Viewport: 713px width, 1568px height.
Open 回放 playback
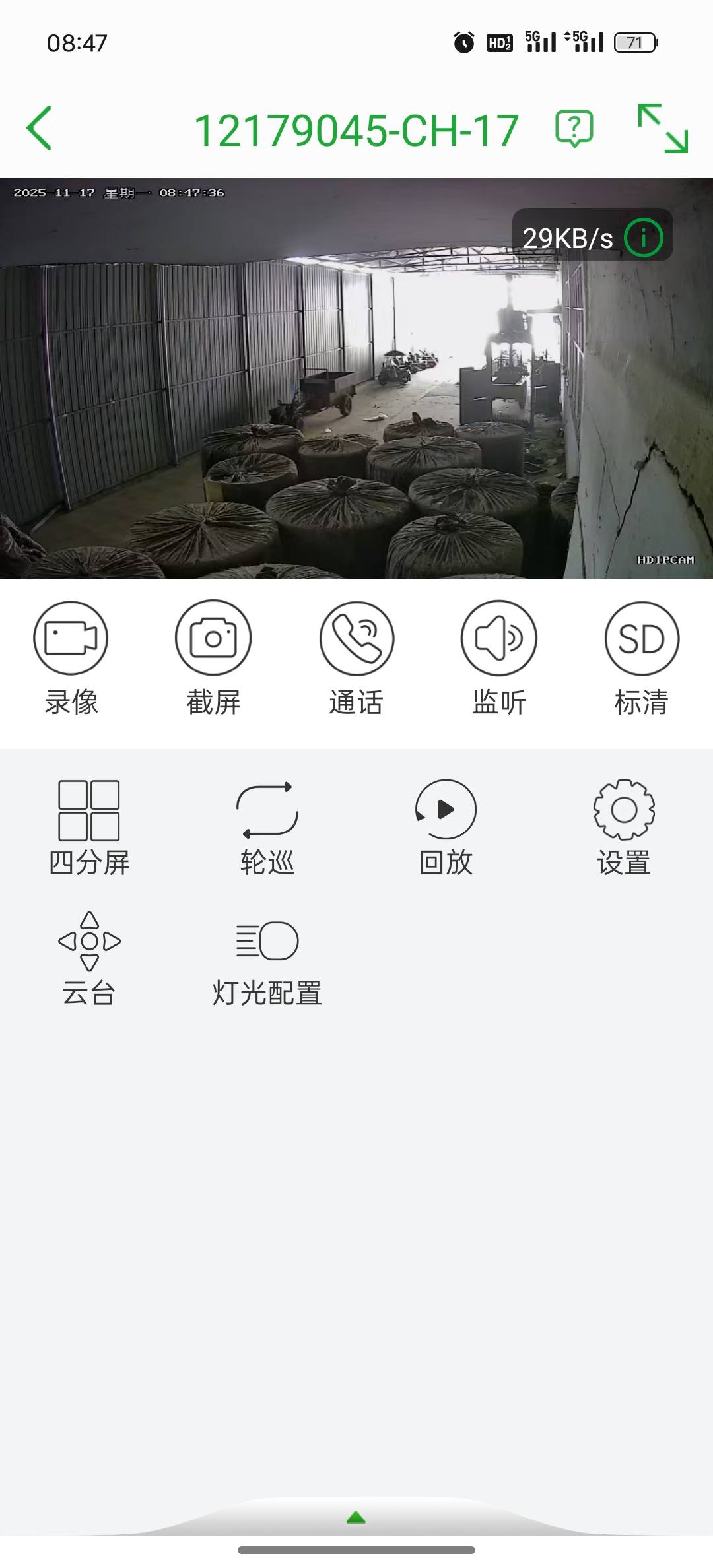[446, 826]
